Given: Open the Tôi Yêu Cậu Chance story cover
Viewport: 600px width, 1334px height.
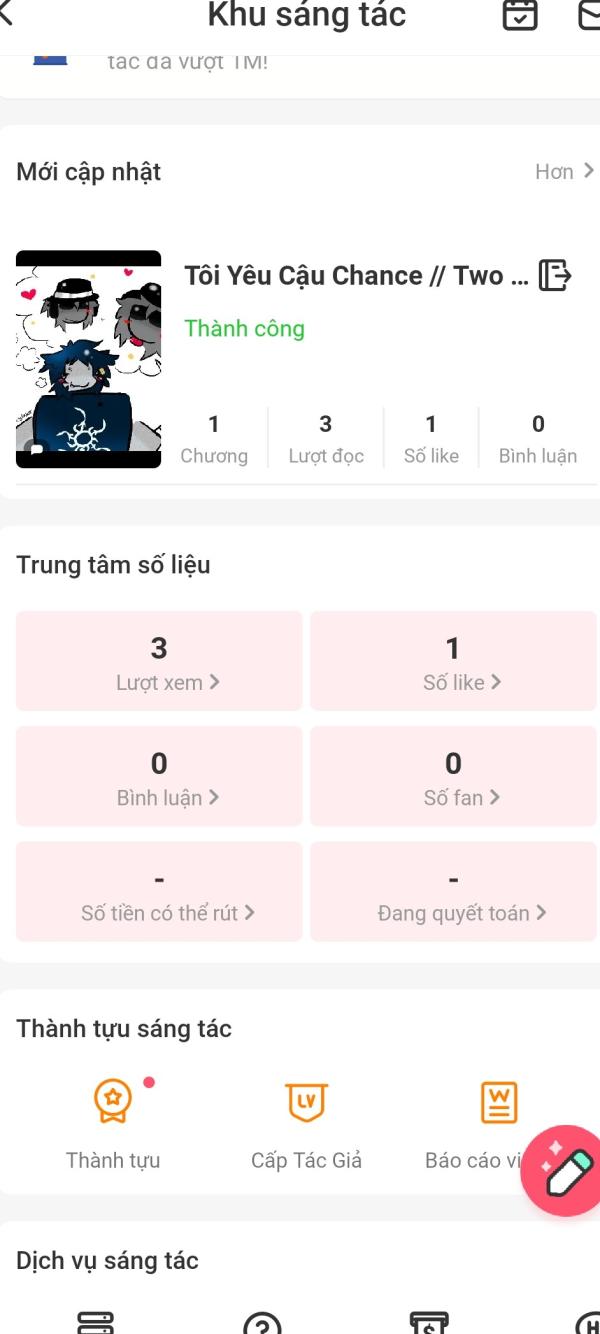Looking at the screenshot, I should pyautogui.click(x=88, y=359).
